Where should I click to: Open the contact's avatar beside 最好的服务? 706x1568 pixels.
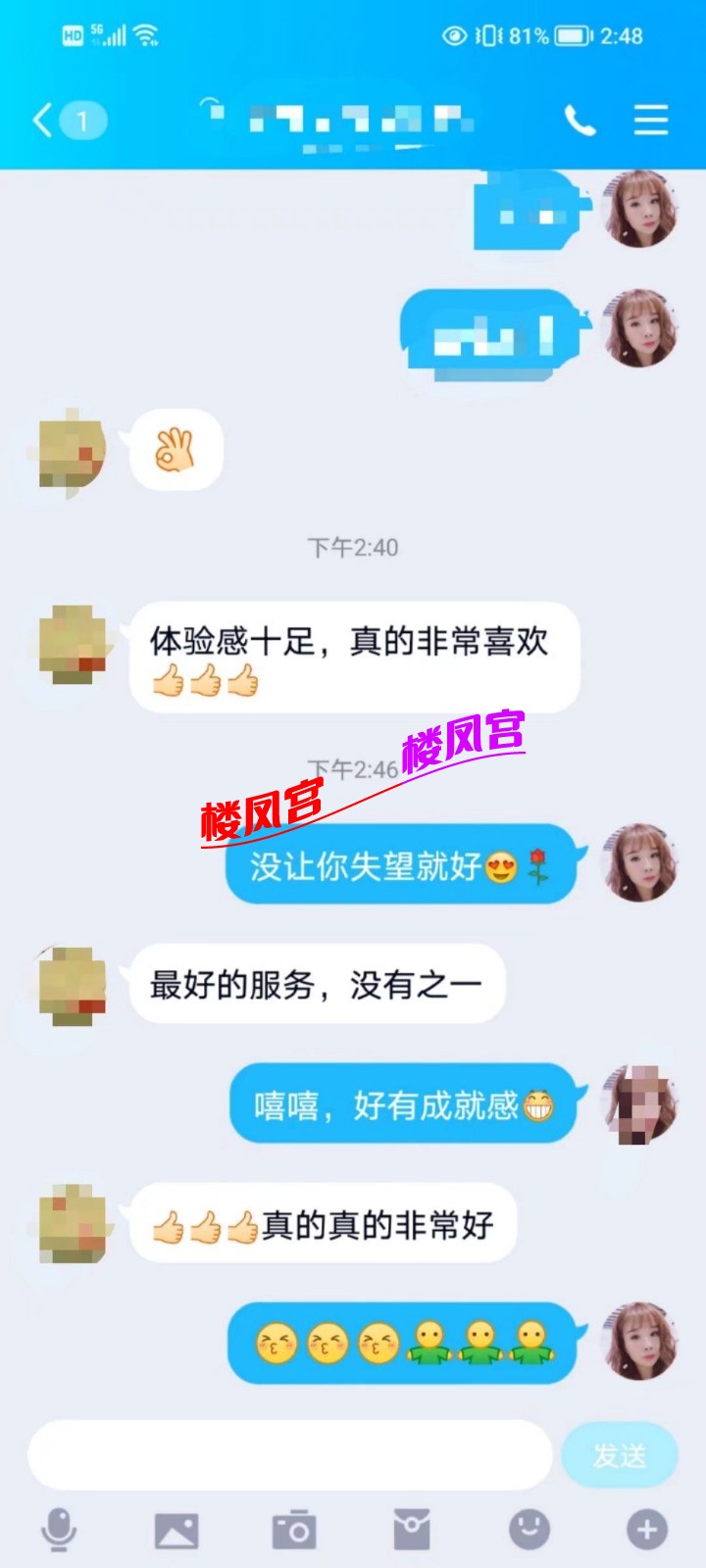point(73,985)
